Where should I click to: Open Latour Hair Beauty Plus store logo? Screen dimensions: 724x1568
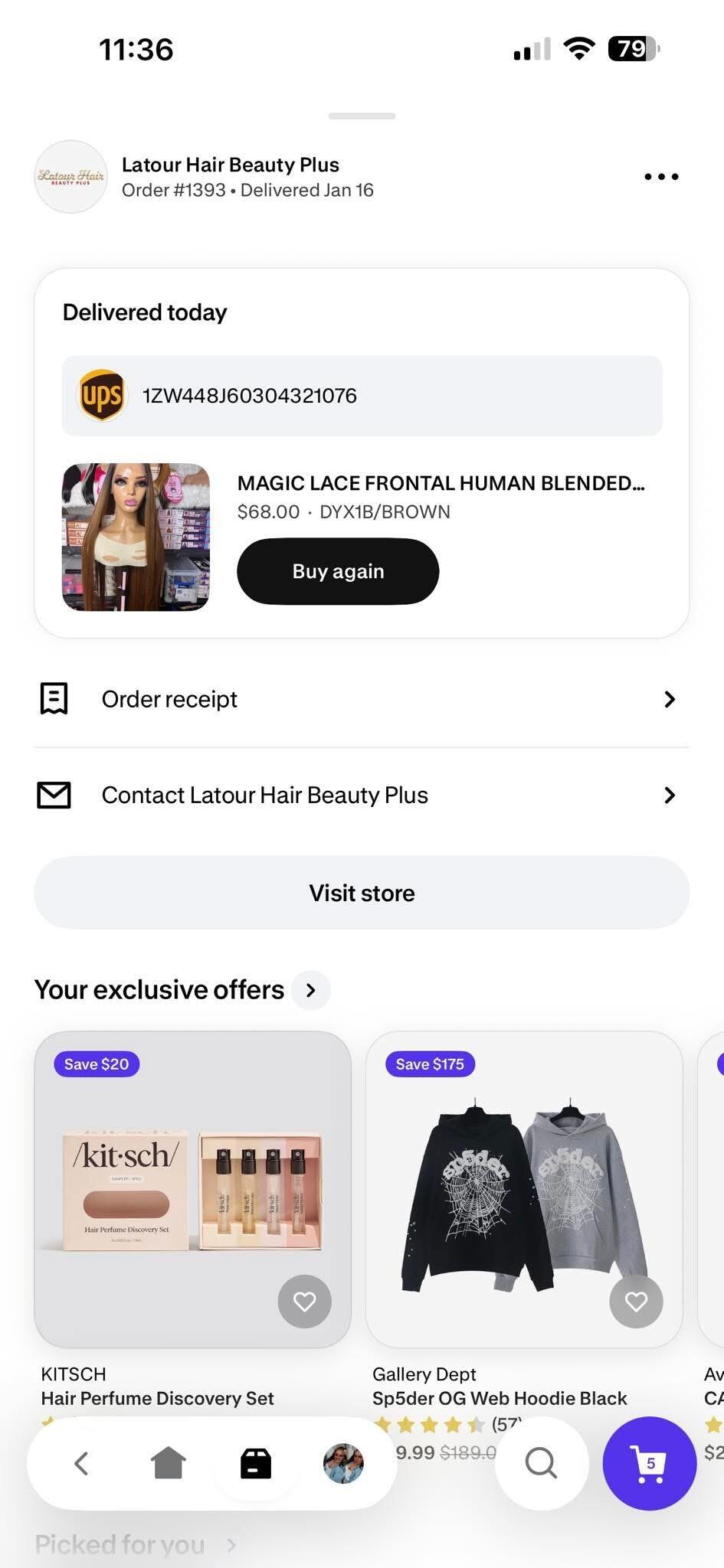point(70,177)
